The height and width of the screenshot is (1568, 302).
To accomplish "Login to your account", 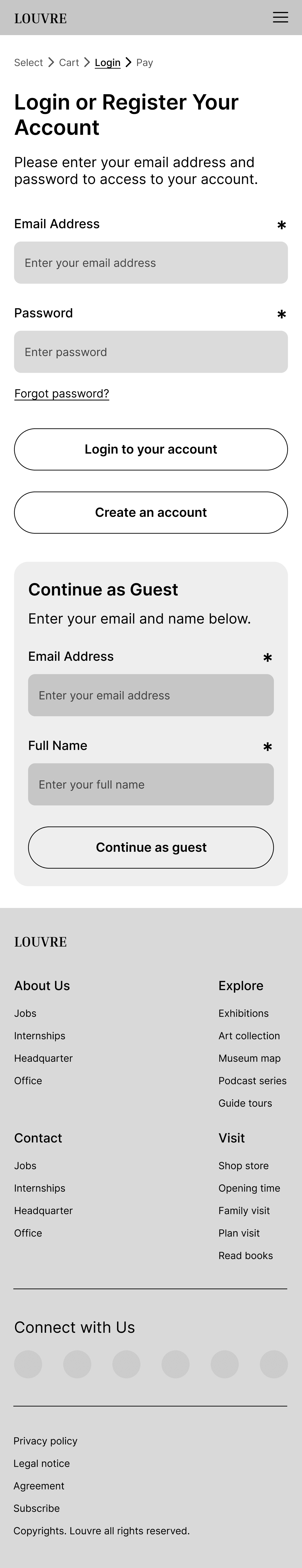I will tap(151, 449).
